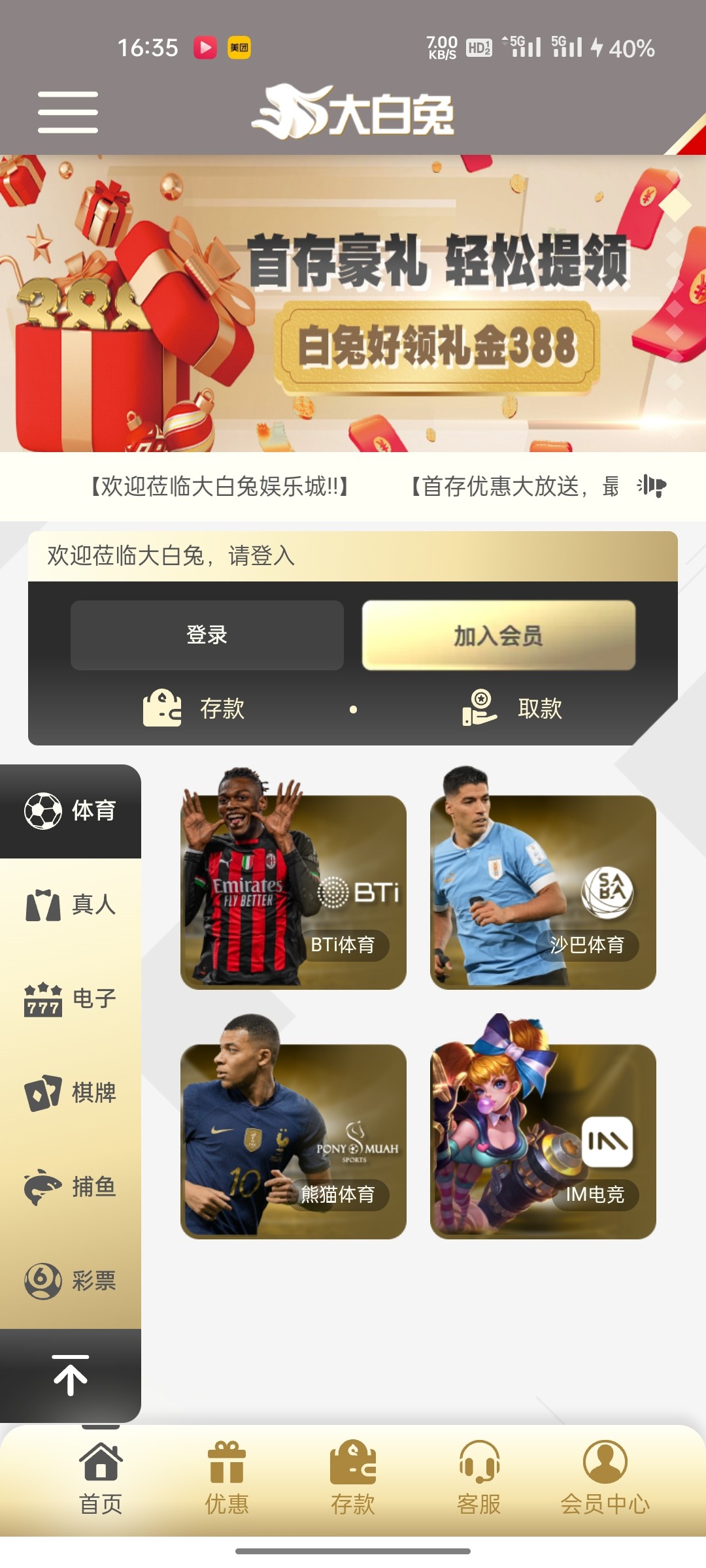Tap the back-to-top arrow button
Viewport: 706px width, 1568px height.
pyautogui.click(x=71, y=1375)
